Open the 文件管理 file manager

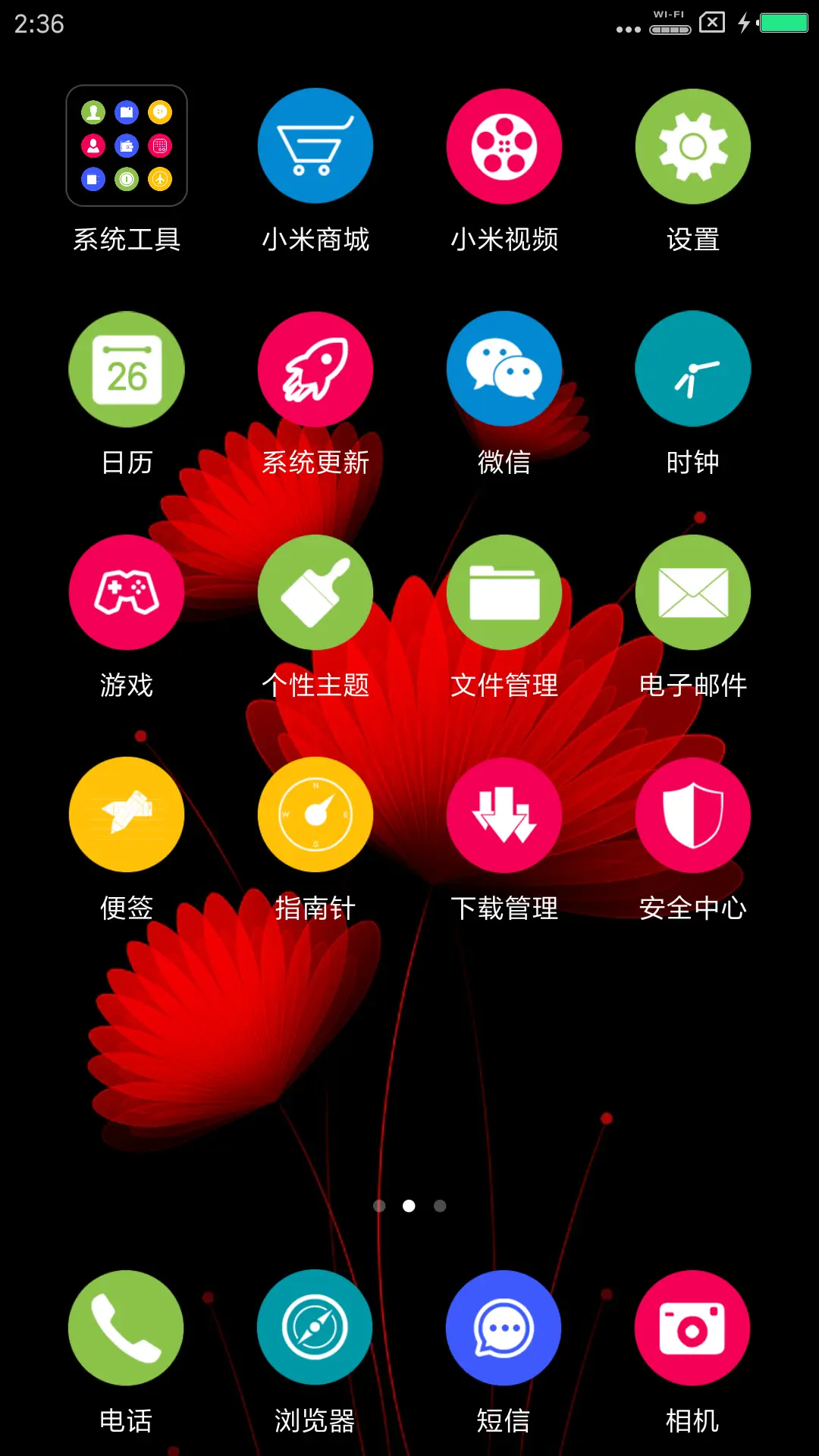(x=504, y=591)
